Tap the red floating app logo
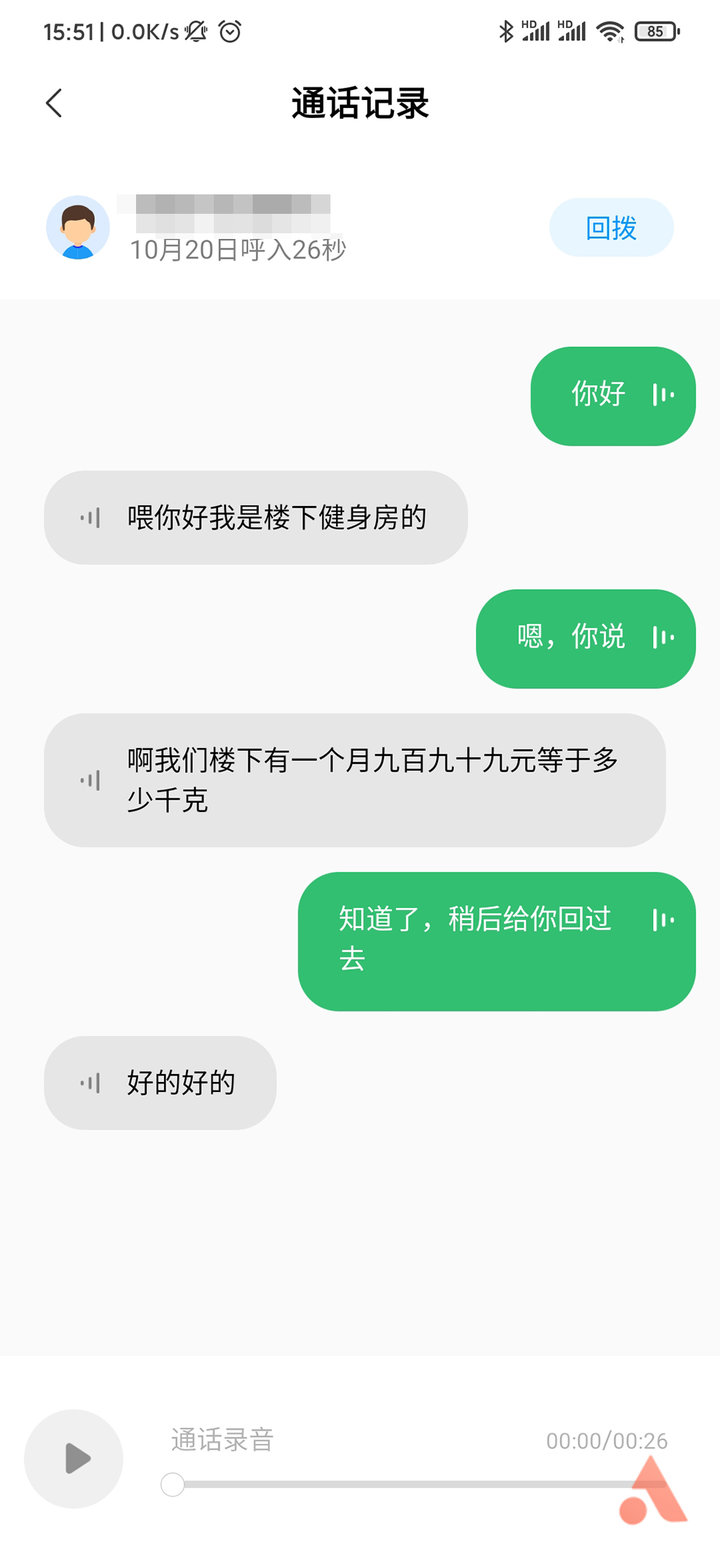 pos(653,1490)
